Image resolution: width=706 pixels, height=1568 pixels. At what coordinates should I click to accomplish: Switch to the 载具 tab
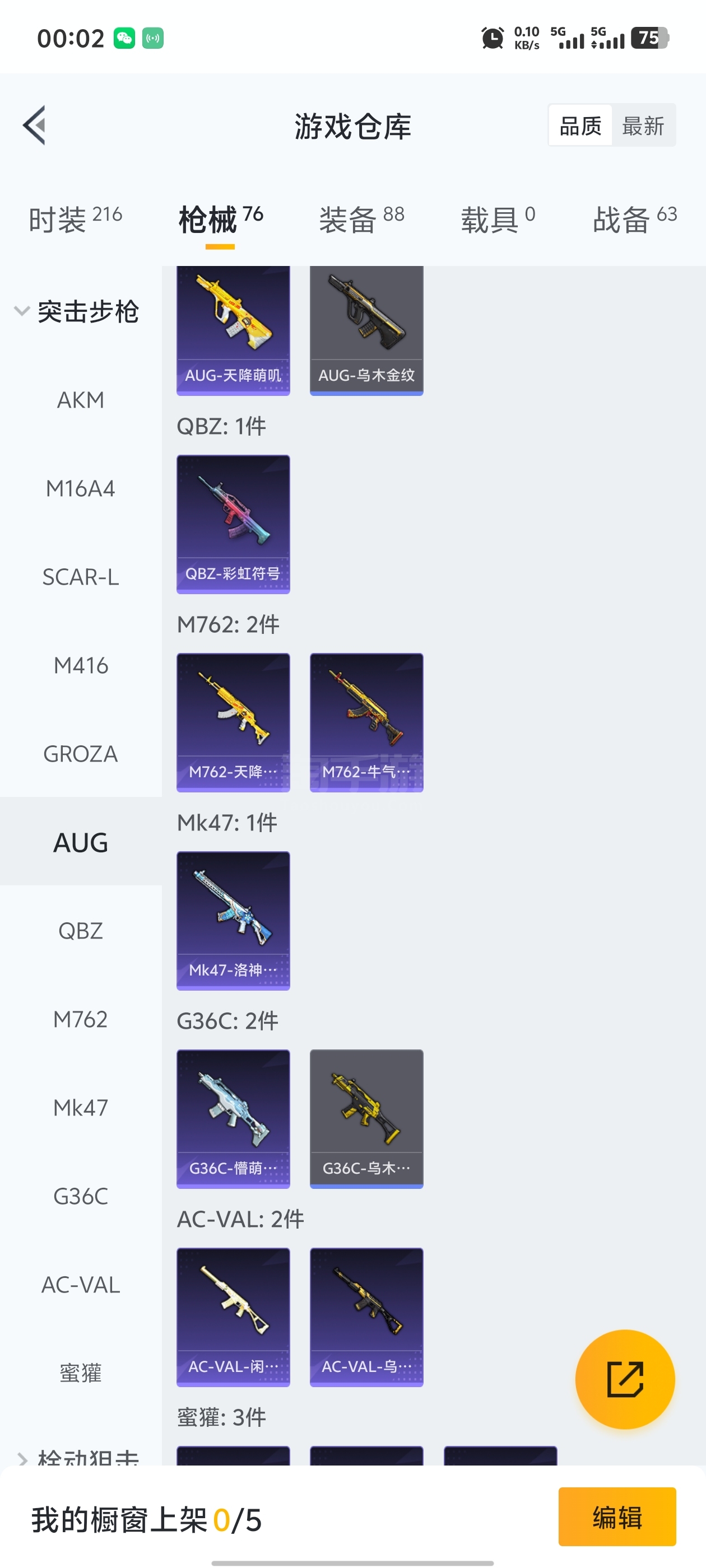point(498,219)
